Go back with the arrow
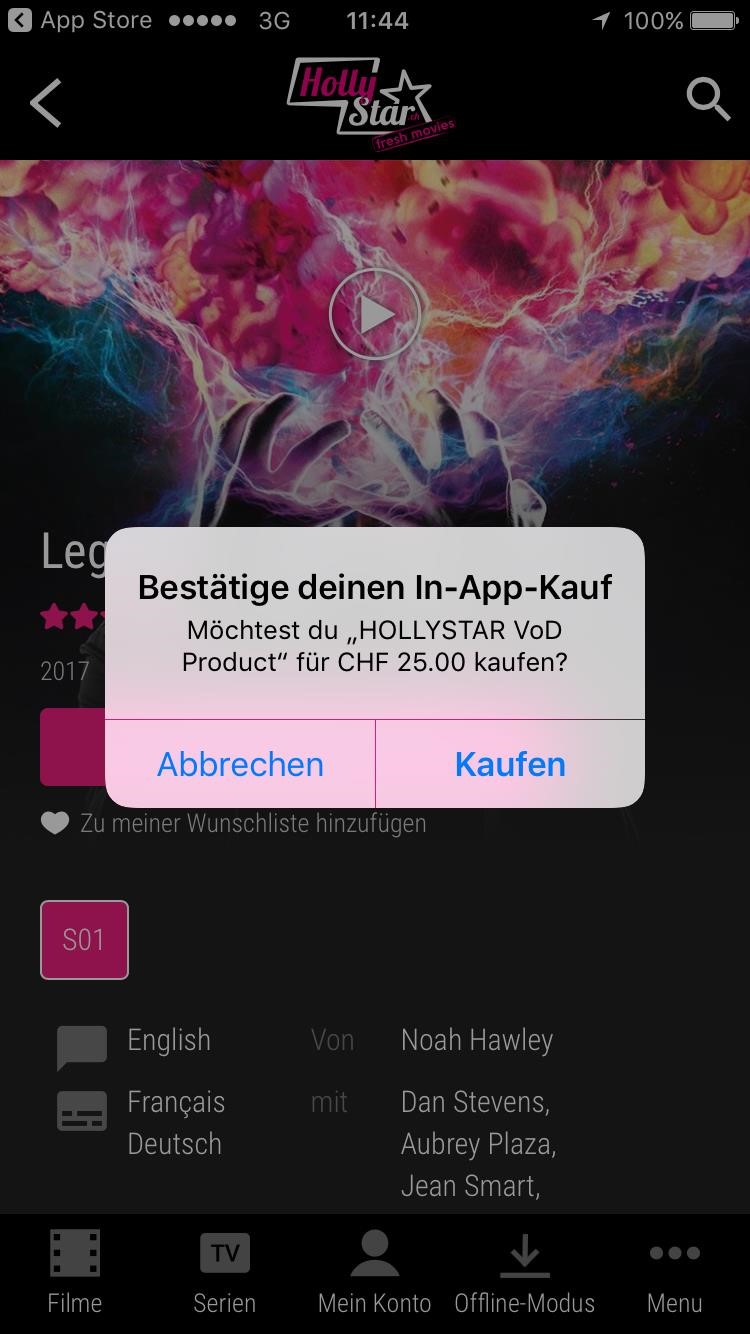 tap(46, 103)
